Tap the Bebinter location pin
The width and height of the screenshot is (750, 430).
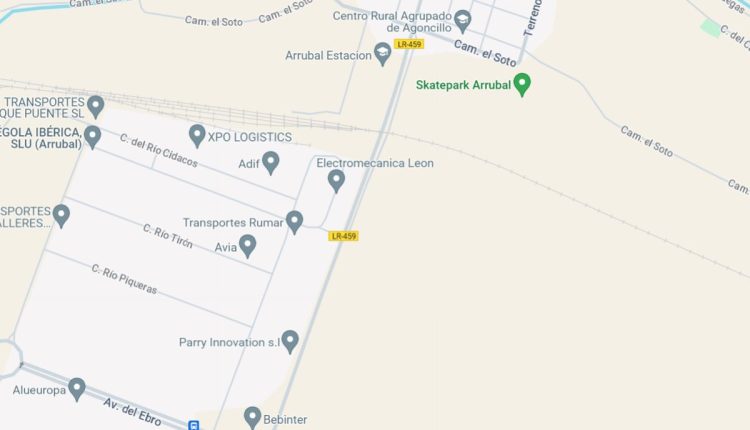coord(252,417)
